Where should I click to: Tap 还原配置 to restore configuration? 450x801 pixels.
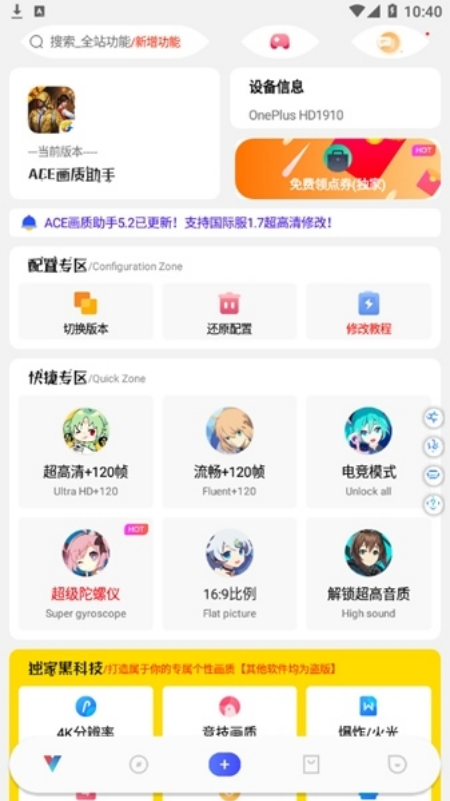pos(229,312)
